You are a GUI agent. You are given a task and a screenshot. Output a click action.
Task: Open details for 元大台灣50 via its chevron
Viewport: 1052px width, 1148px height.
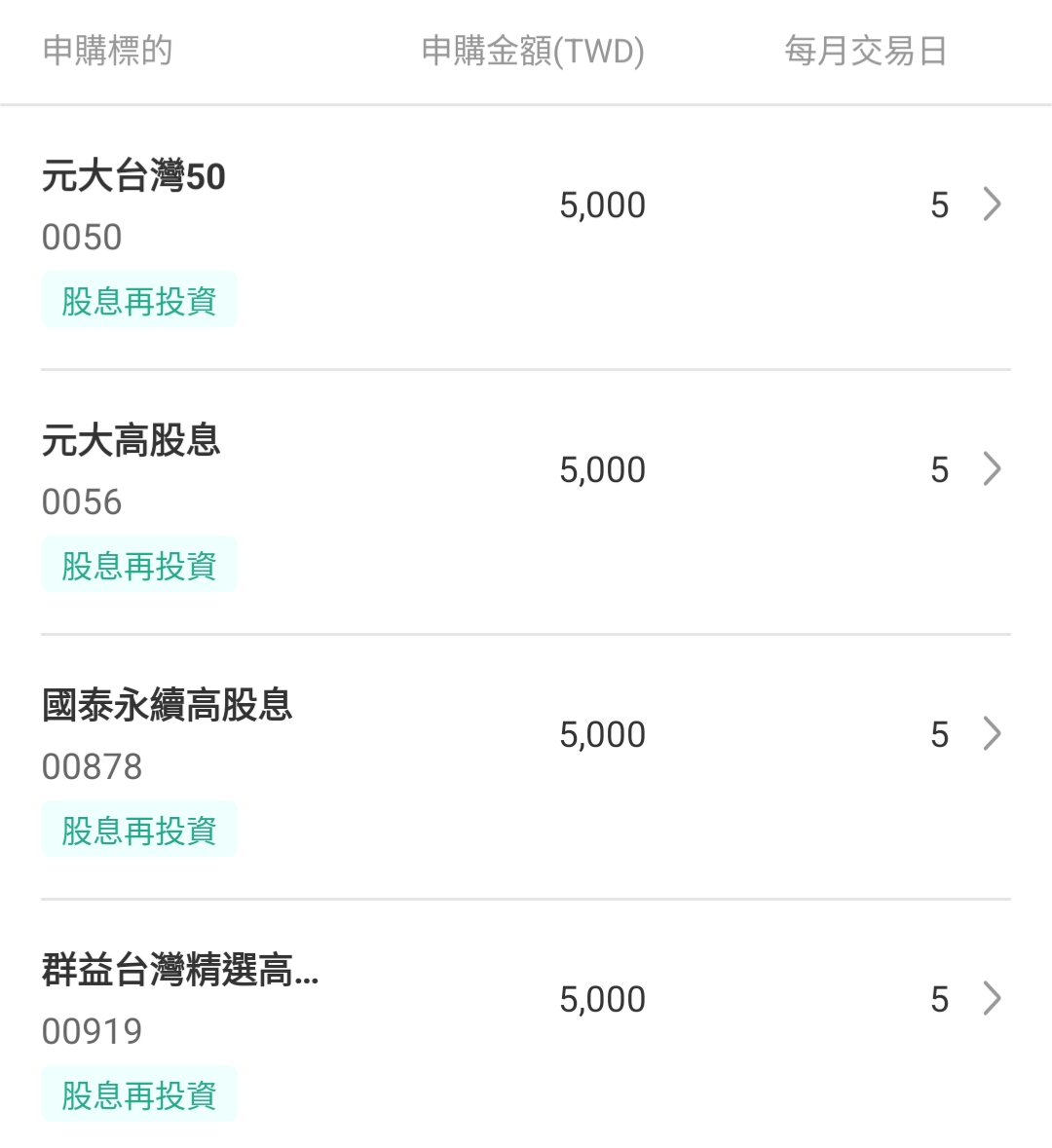pos(994,204)
